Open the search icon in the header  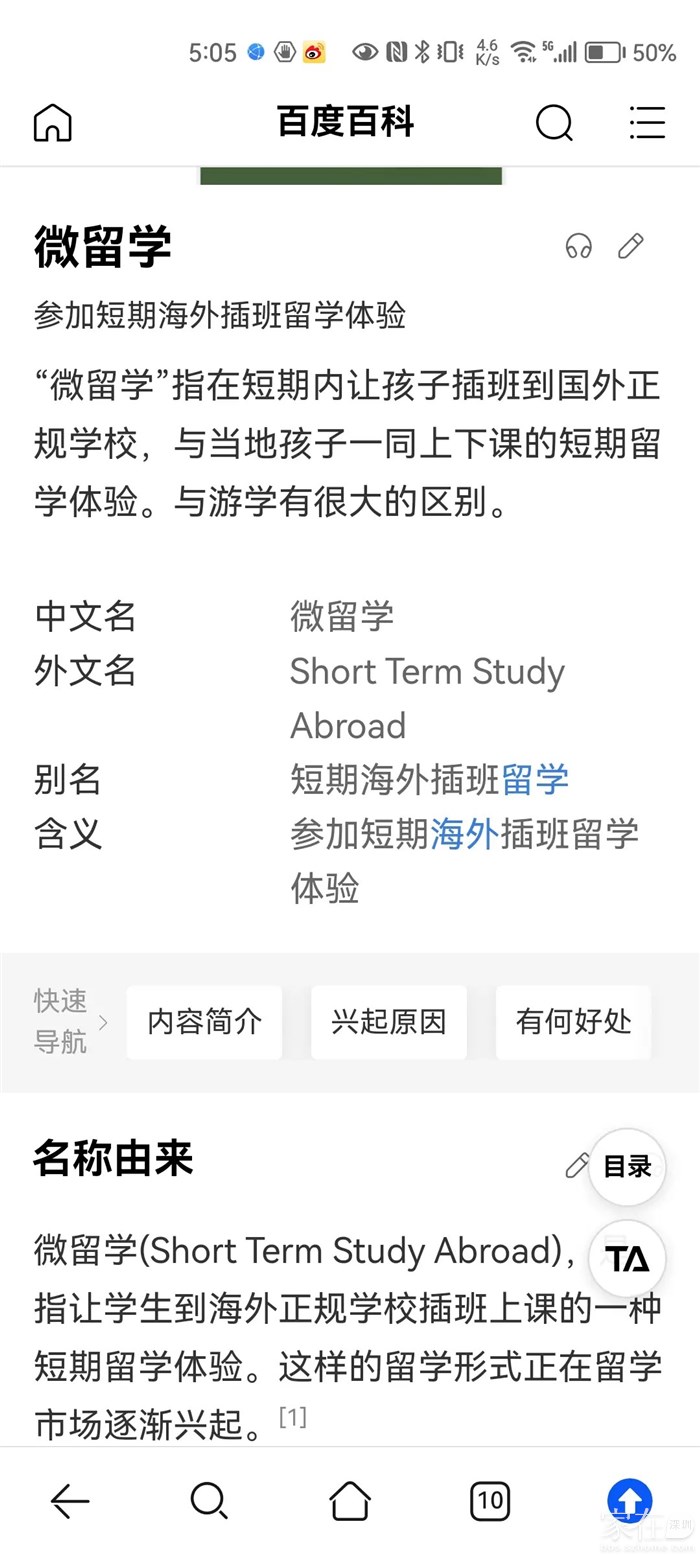tap(554, 123)
